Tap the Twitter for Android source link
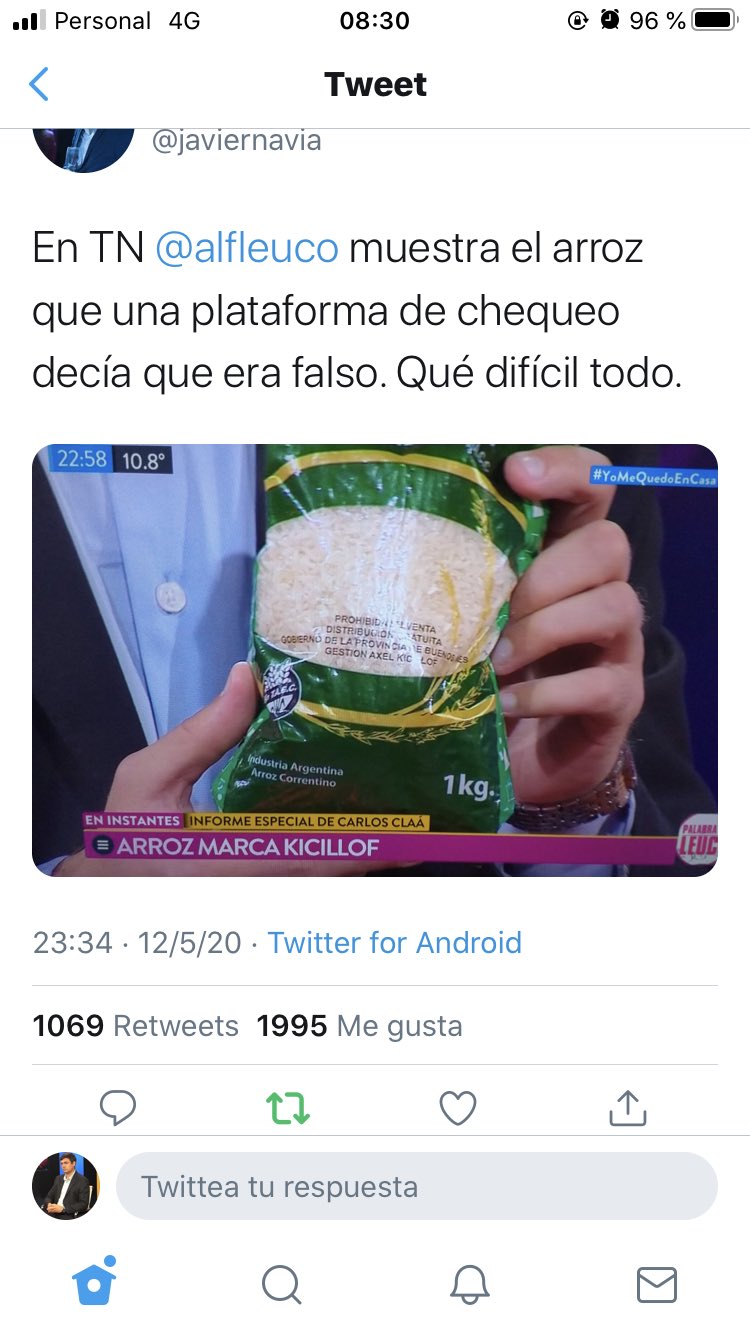 394,943
